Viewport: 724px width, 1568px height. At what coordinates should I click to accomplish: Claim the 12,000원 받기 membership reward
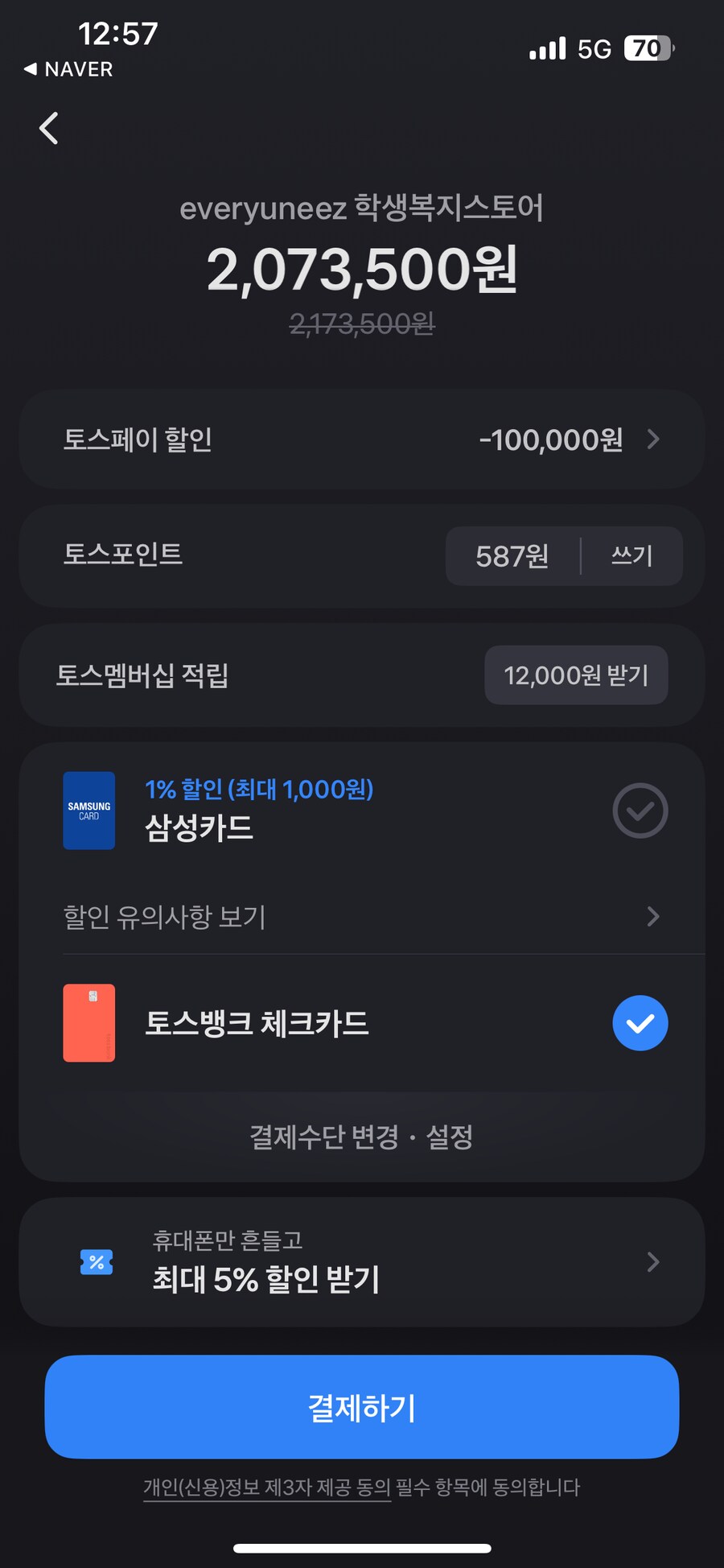click(x=576, y=675)
